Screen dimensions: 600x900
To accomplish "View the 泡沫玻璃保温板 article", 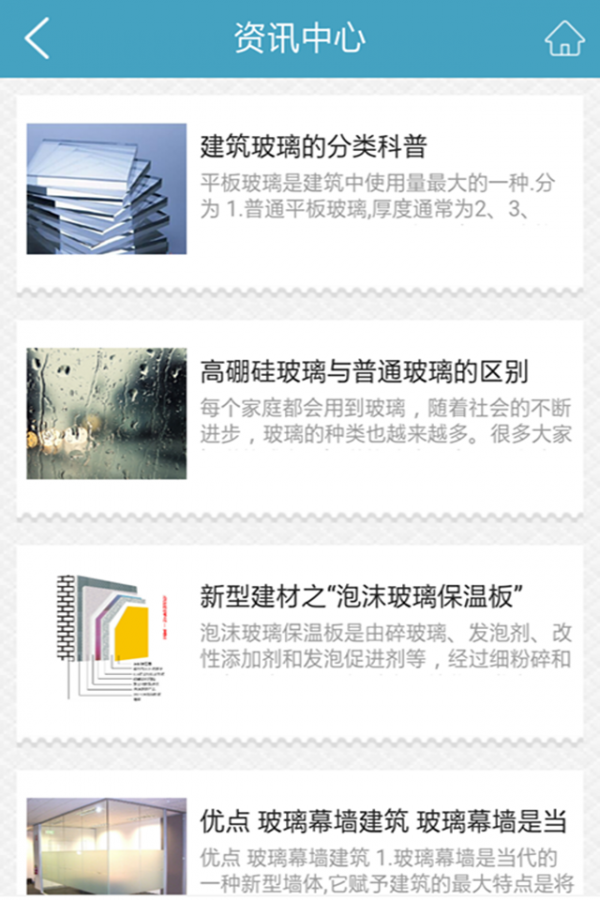I will point(363,597).
